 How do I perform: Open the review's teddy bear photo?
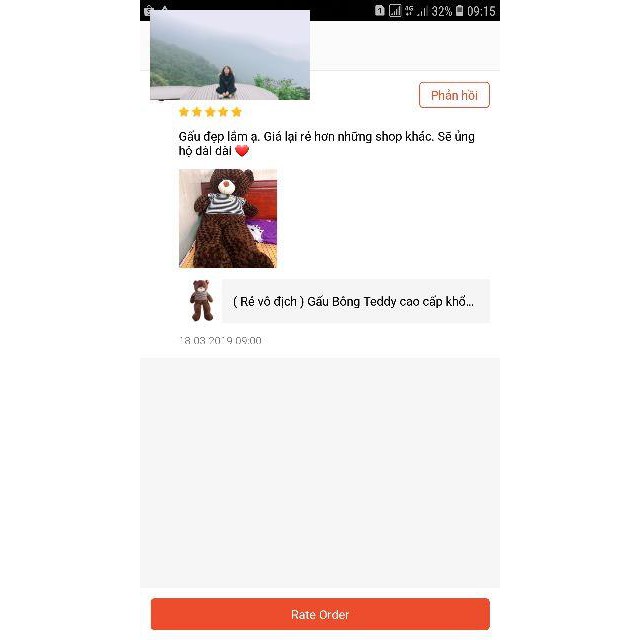click(x=228, y=218)
